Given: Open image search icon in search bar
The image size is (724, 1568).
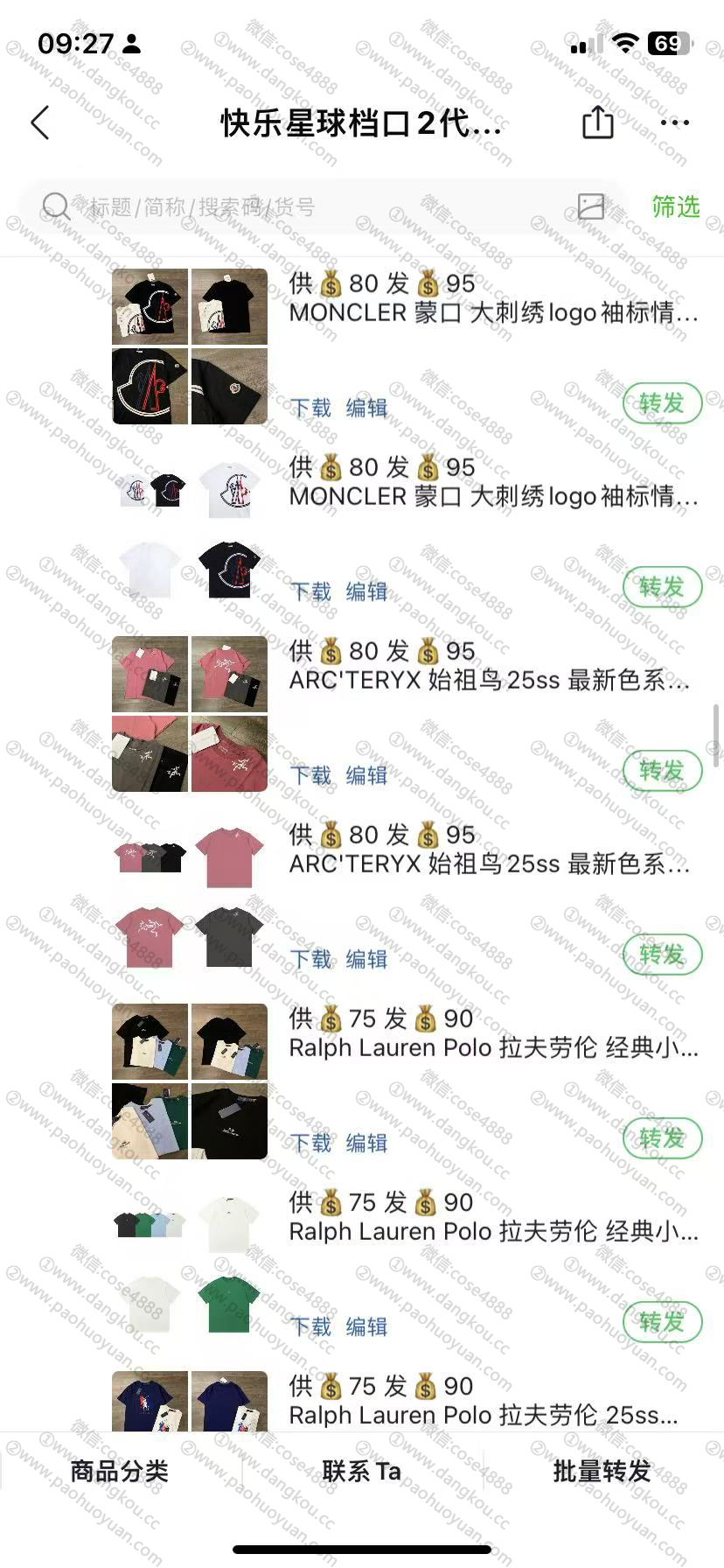Looking at the screenshot, I should click(591, 206).
